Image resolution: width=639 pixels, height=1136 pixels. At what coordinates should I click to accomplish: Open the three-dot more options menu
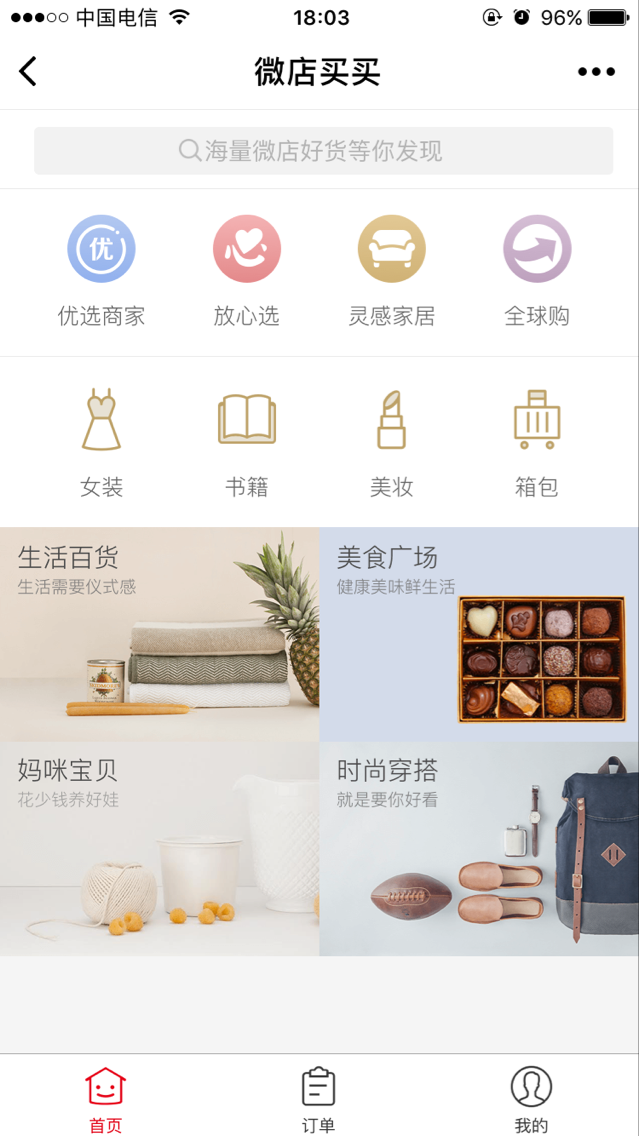(x=596, y=71)
